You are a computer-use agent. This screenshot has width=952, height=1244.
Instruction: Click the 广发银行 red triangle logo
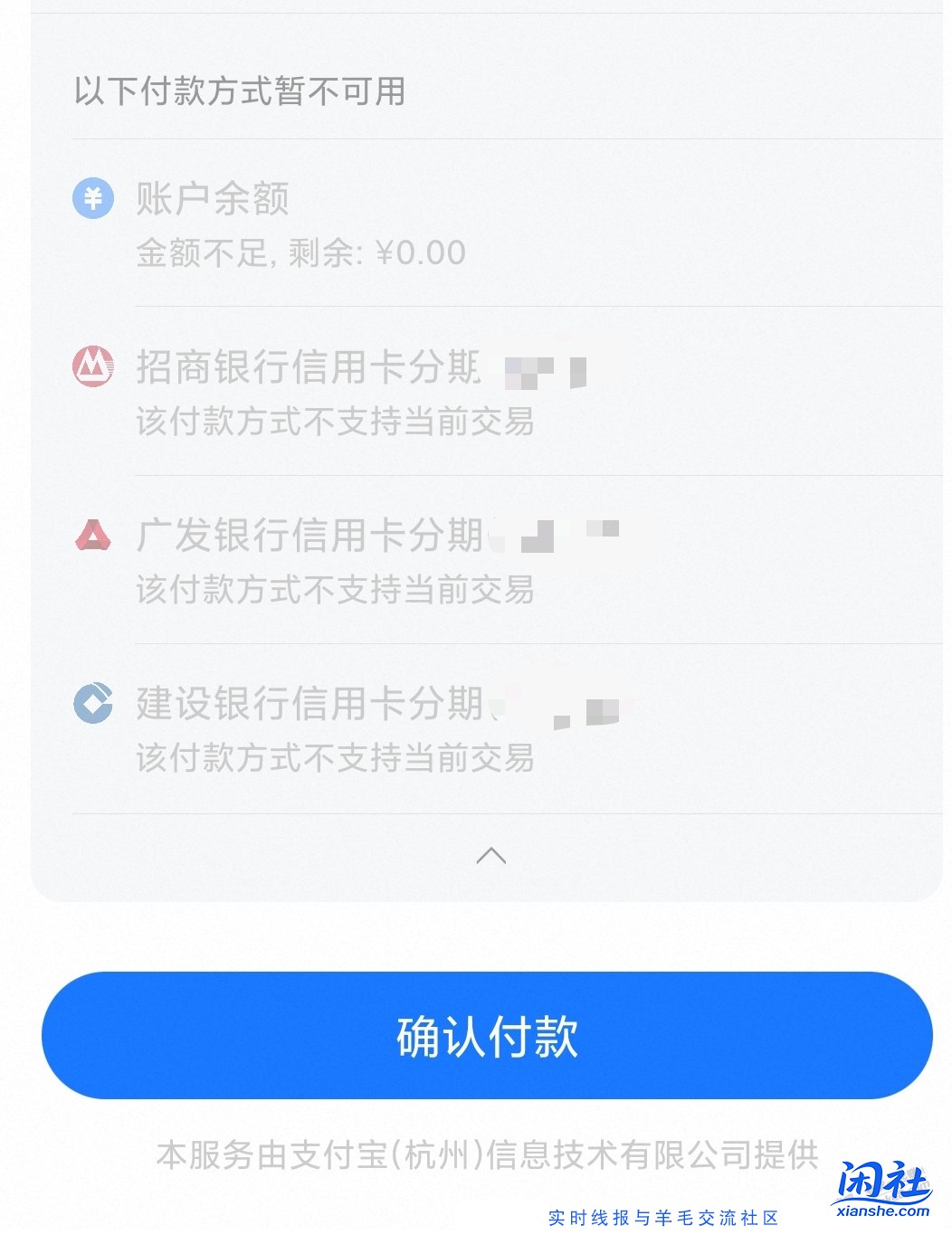pos(94,535)
